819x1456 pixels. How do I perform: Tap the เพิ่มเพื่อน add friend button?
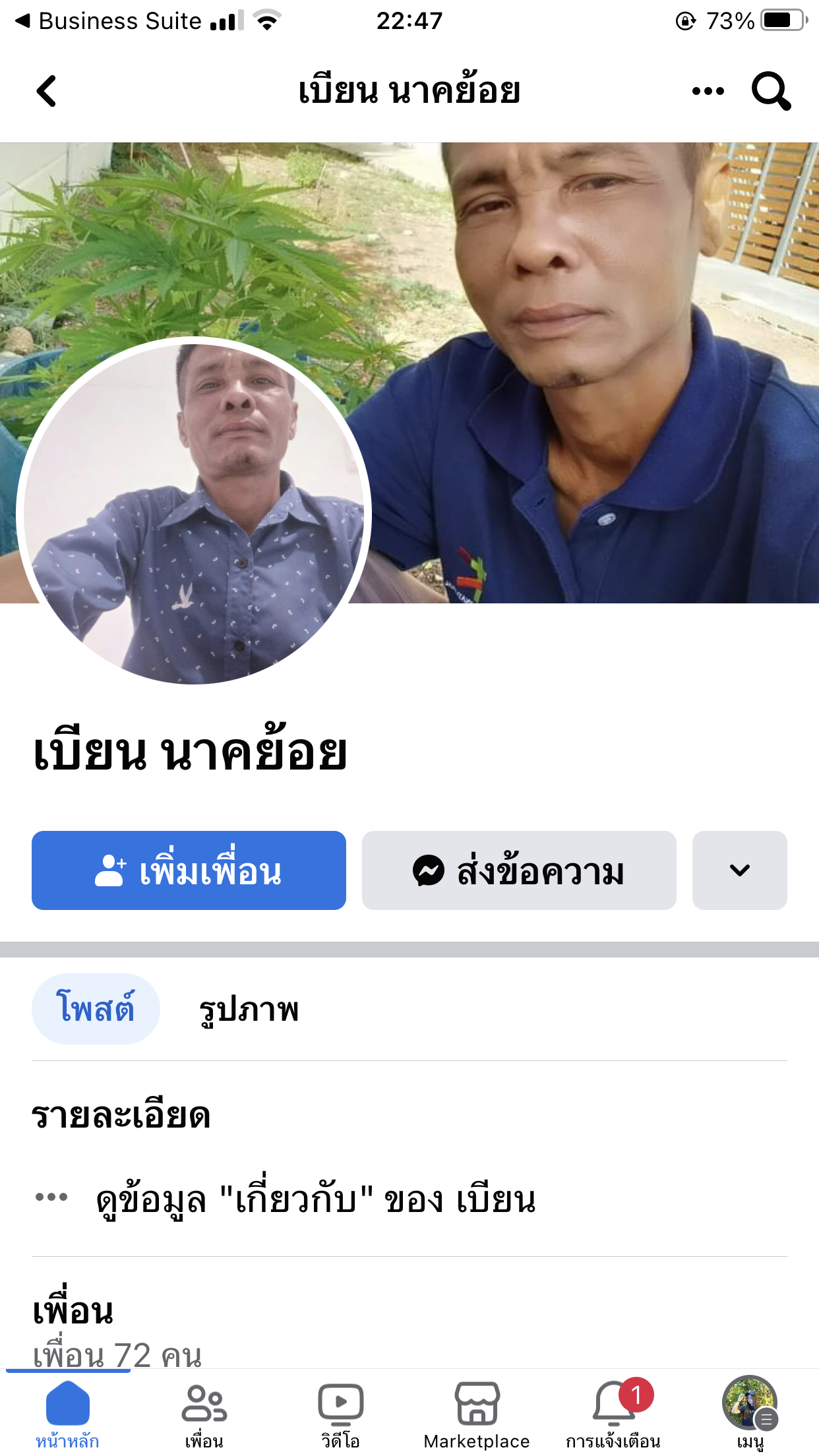[189, 870]
